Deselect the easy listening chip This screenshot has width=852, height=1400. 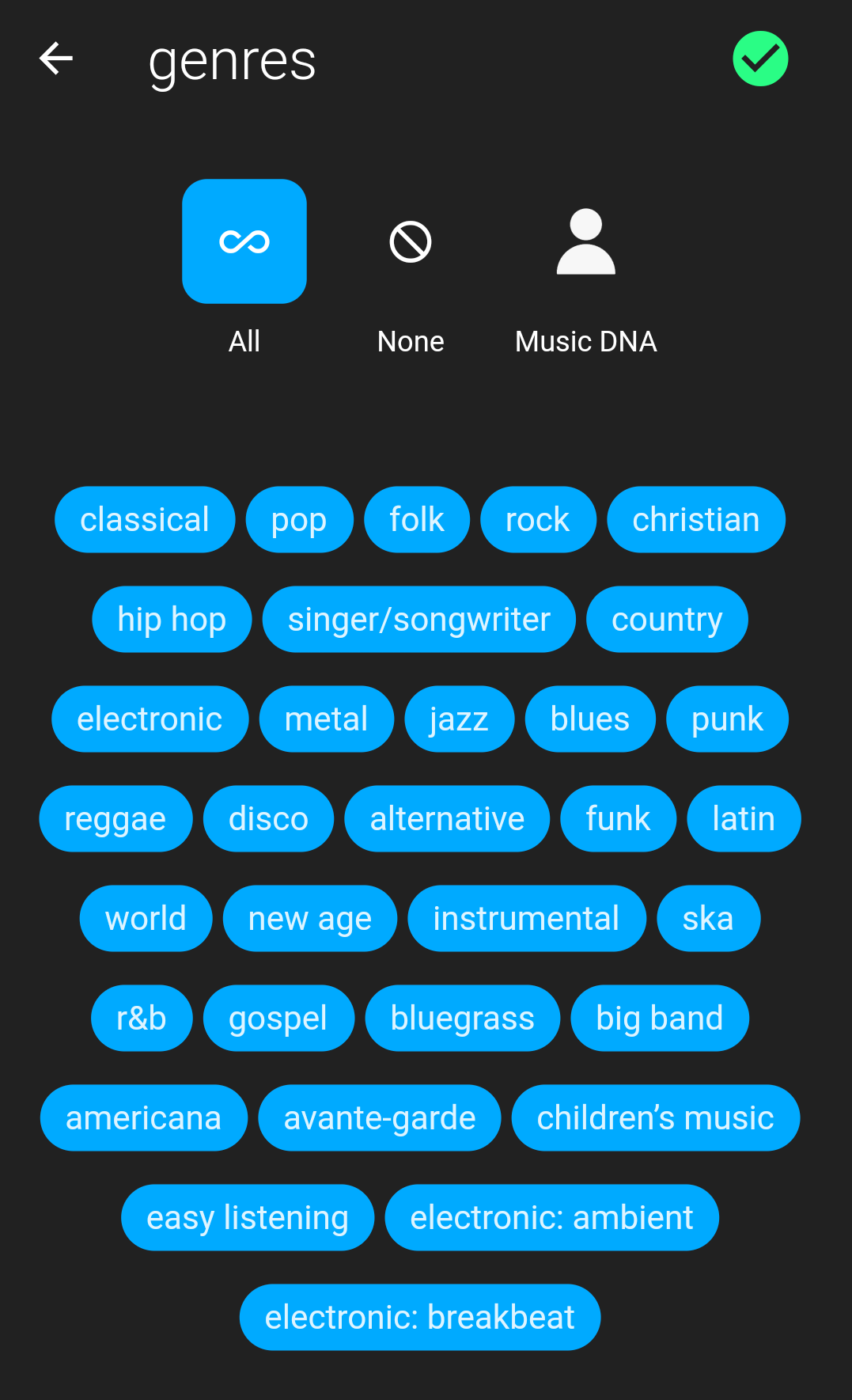point(248,1218)
